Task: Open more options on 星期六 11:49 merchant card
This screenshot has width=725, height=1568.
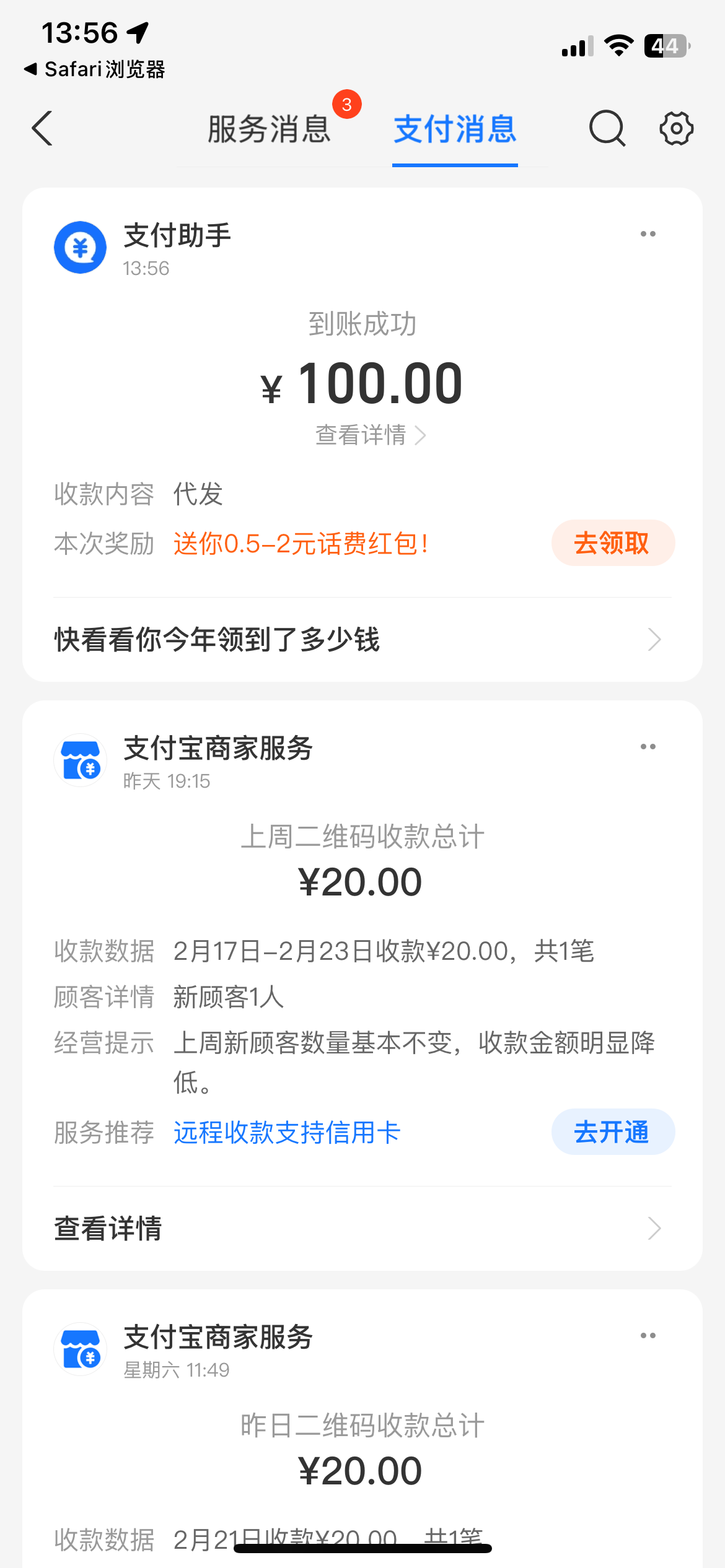Action: pyautogui.click(x=648, y=1336)
